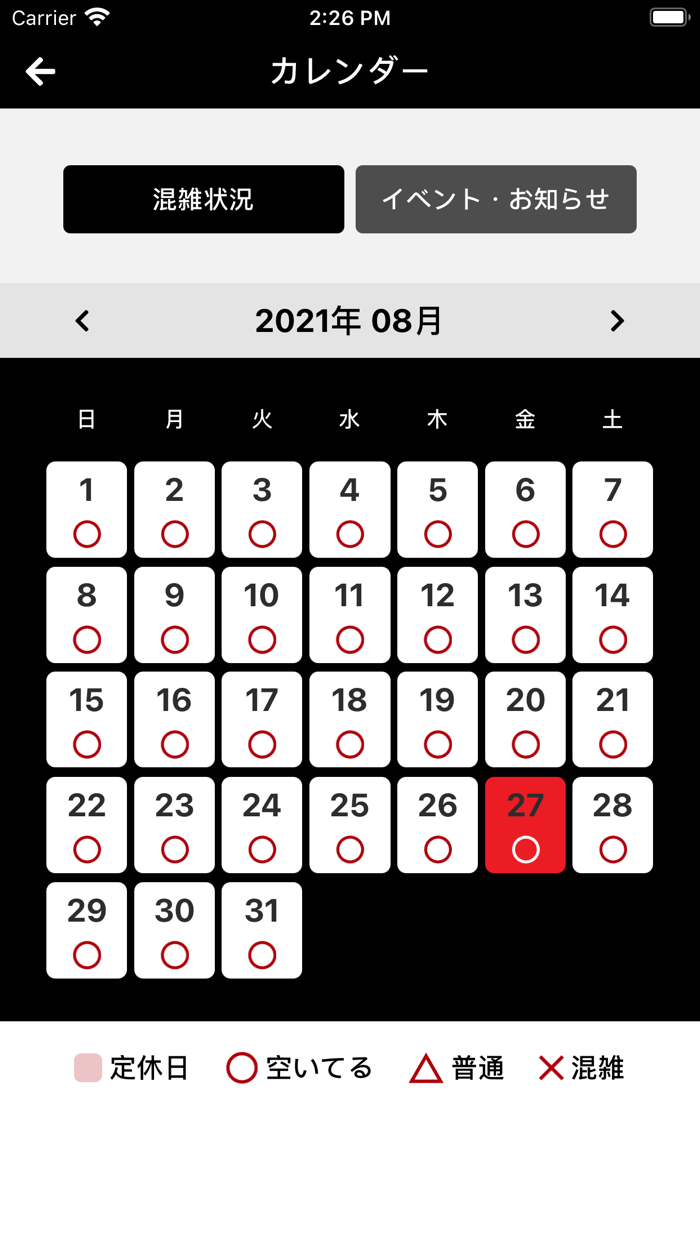This screenshot has height=1244, width=700.
Task: Choose day 28 on the calendar
Action: point(613,825)
